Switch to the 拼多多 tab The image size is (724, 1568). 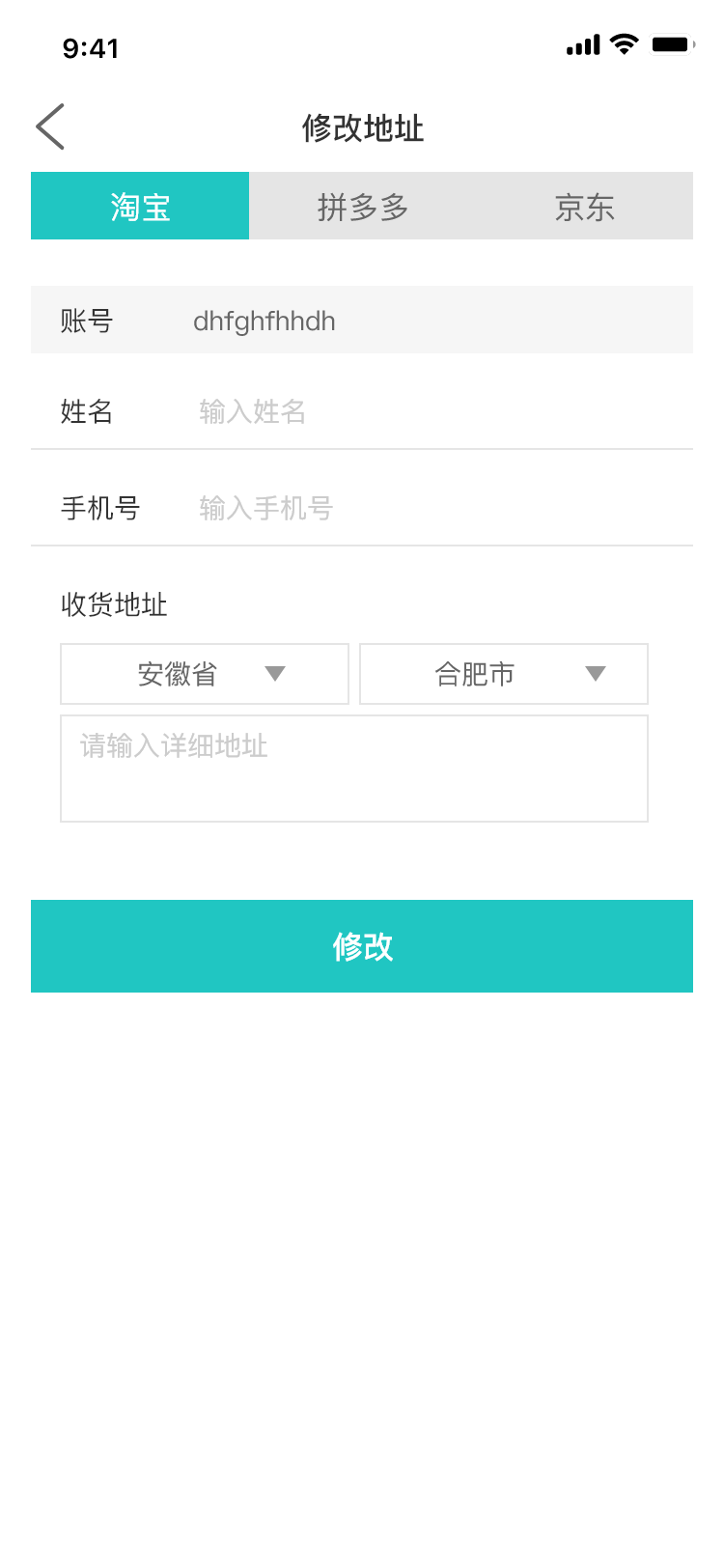[x=363, y=206]
